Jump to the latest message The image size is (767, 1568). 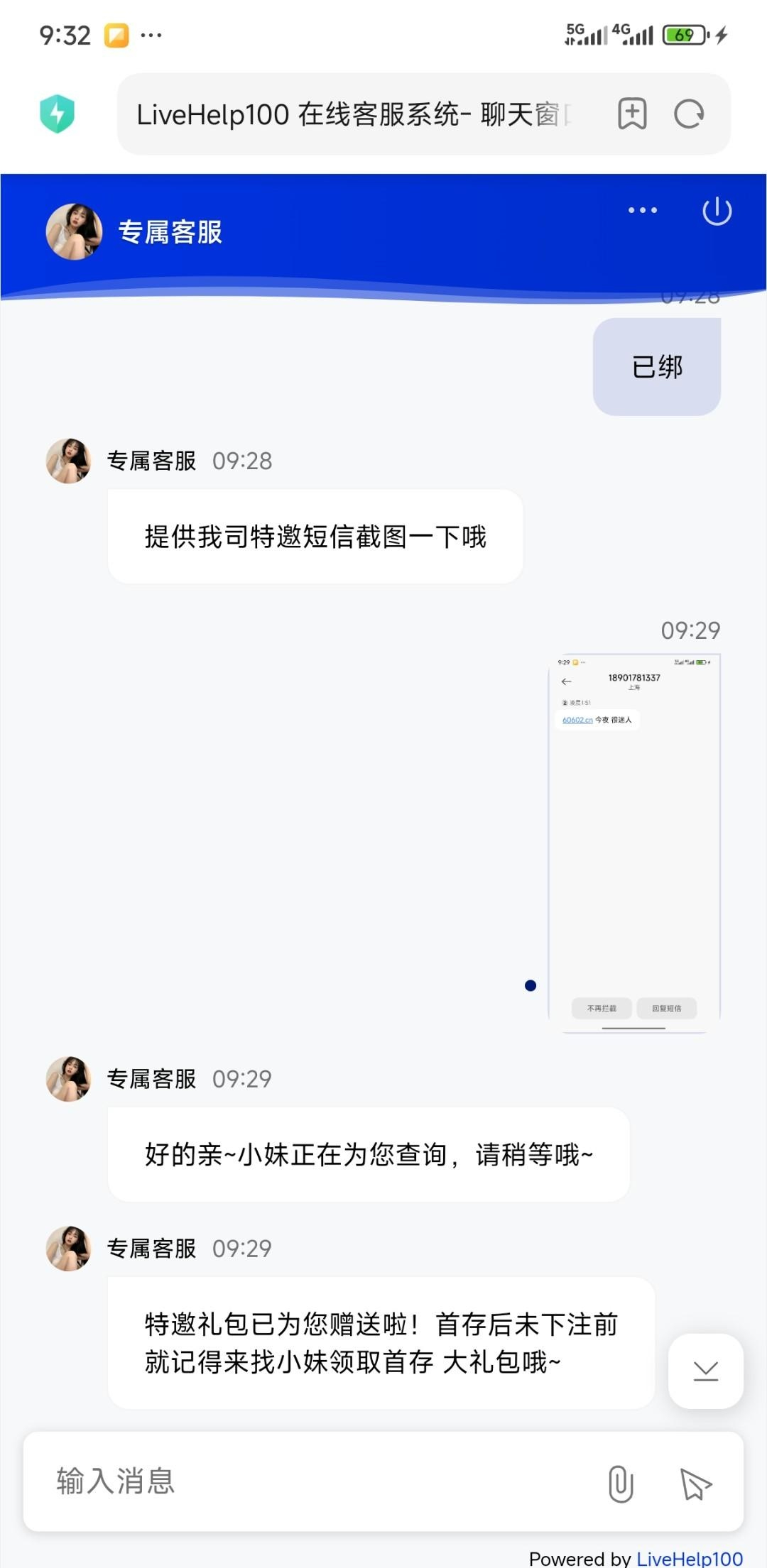pyautogui.click(x=705, y=1371)
